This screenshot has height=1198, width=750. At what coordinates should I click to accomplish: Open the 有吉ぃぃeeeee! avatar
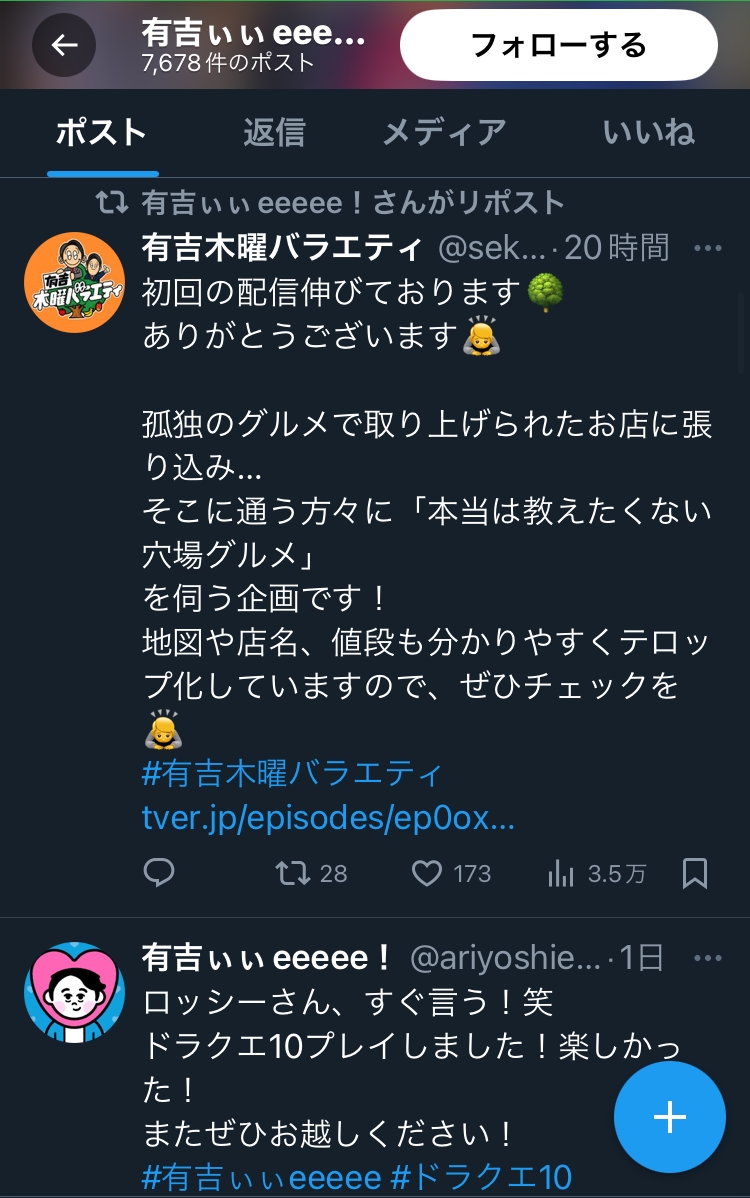(x=74, y=992)
